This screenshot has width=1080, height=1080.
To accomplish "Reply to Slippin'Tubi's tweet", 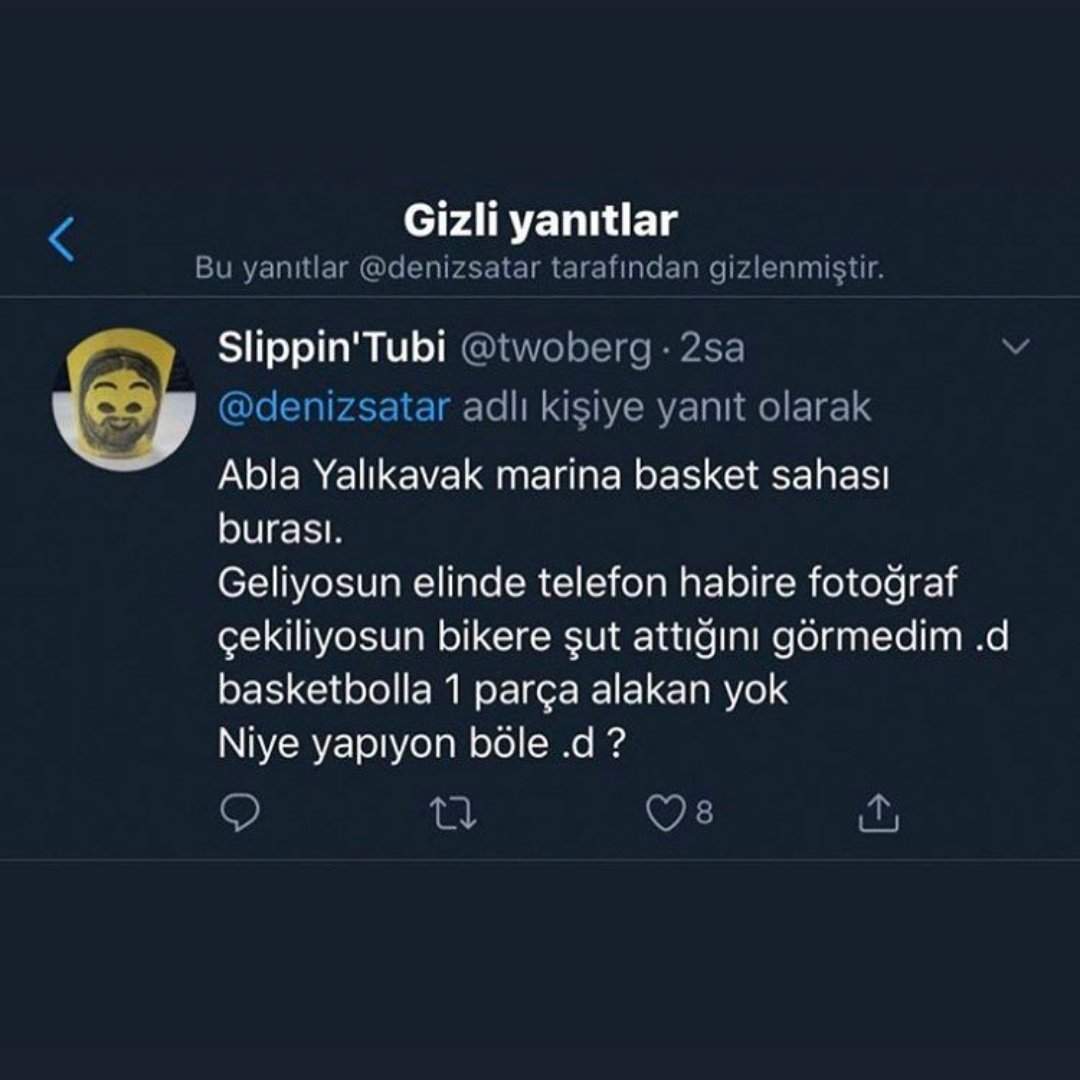I will point(240,813).
